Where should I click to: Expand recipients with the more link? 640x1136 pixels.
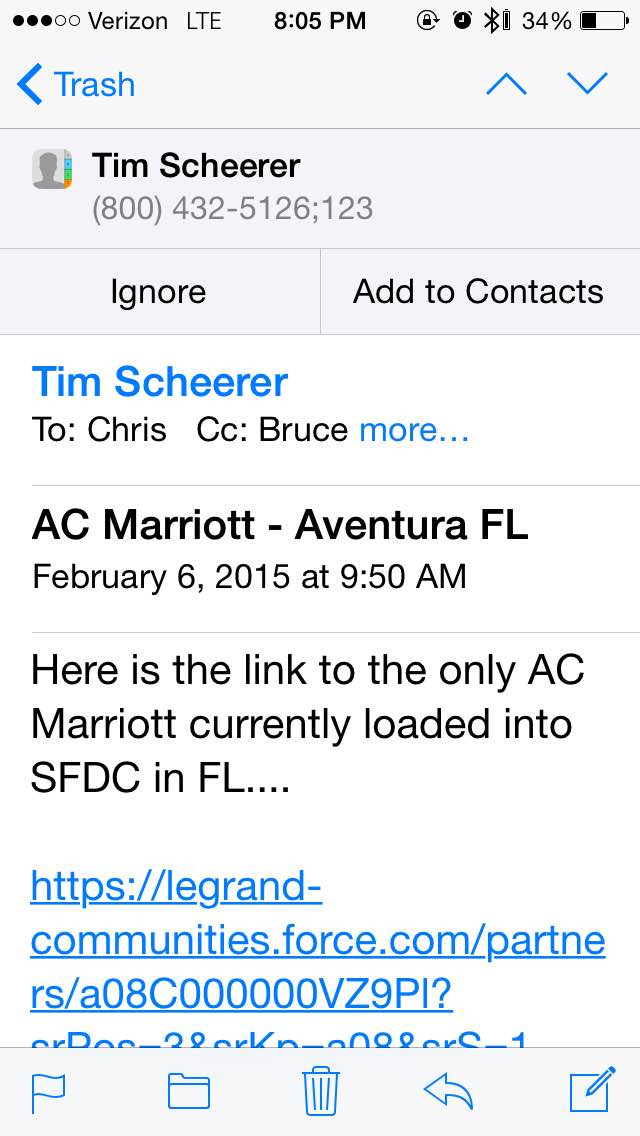click(415, 430)
